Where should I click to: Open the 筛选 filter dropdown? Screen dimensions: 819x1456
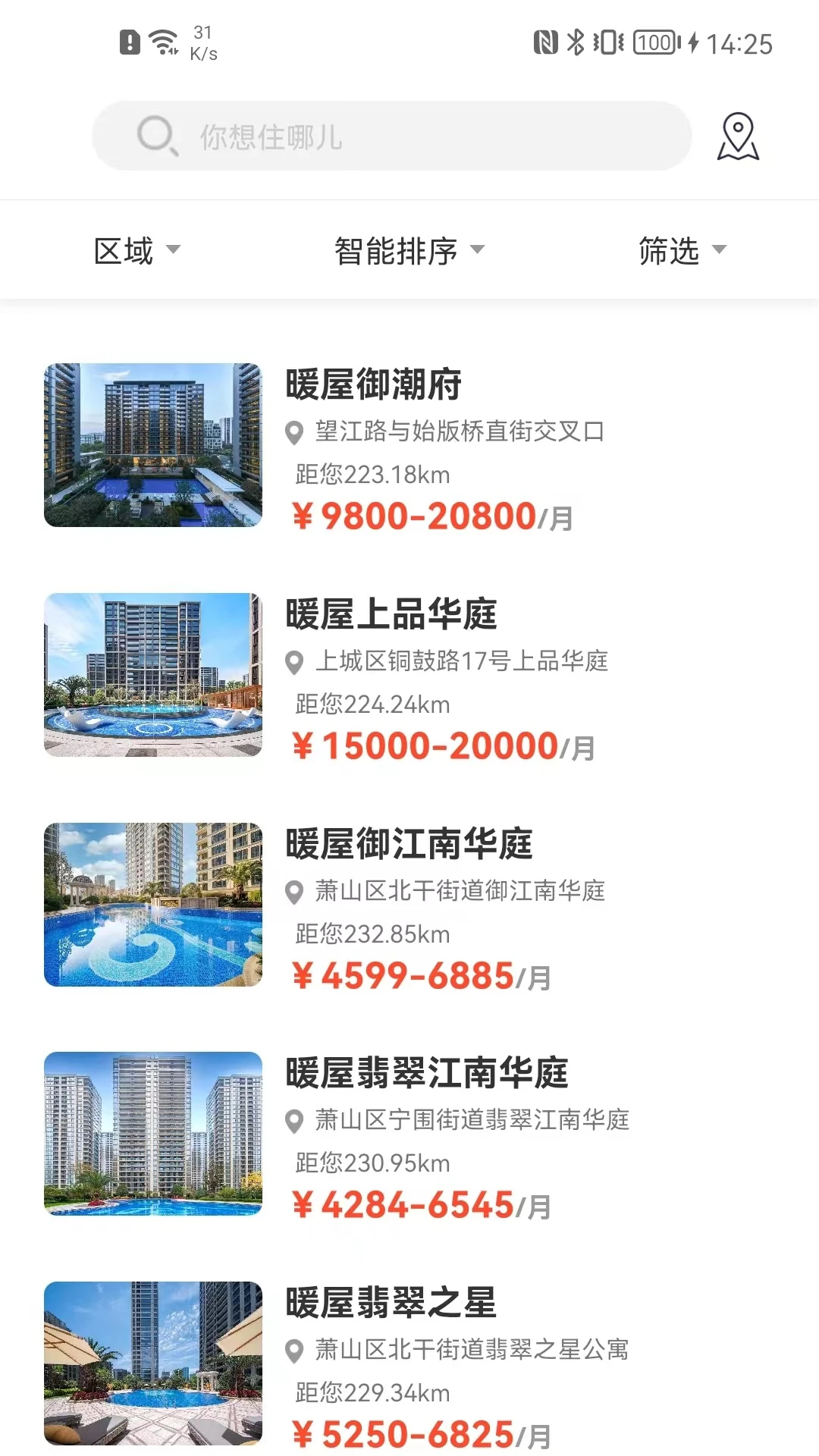(x=682, y=250)
